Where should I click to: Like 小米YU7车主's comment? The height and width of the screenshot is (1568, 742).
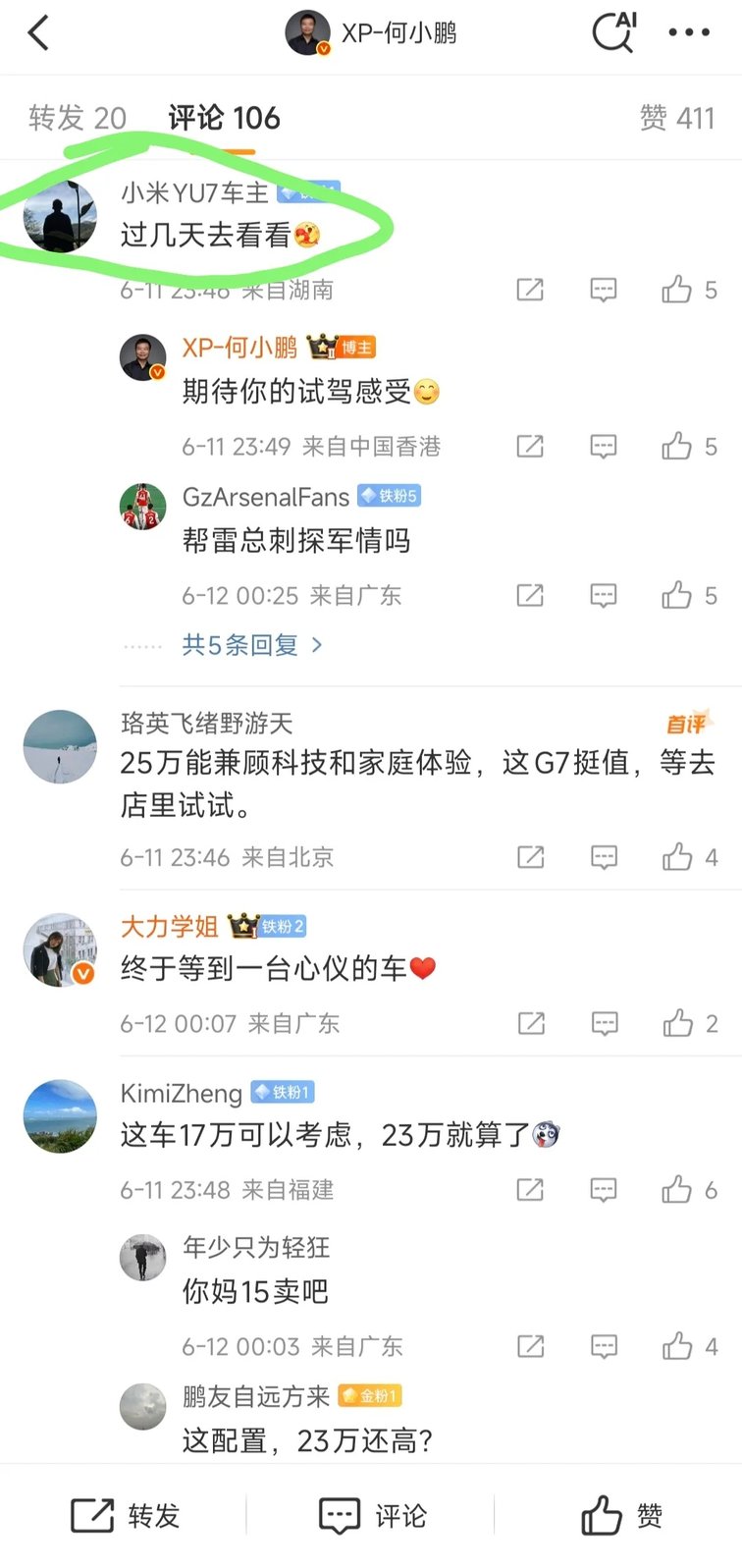pos(677,290)
